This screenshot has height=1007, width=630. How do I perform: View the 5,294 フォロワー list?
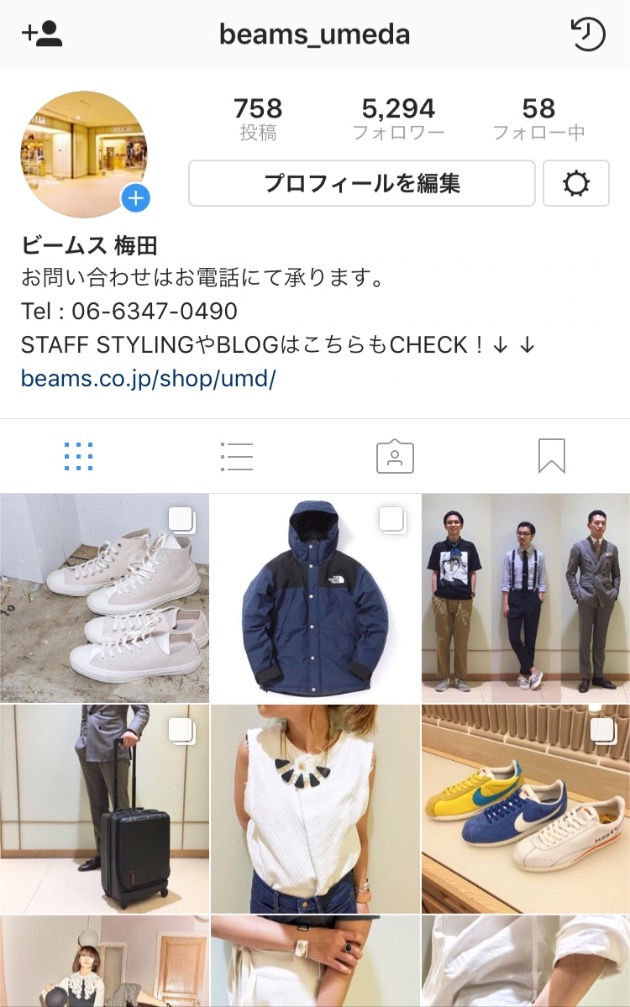point(398,118)
